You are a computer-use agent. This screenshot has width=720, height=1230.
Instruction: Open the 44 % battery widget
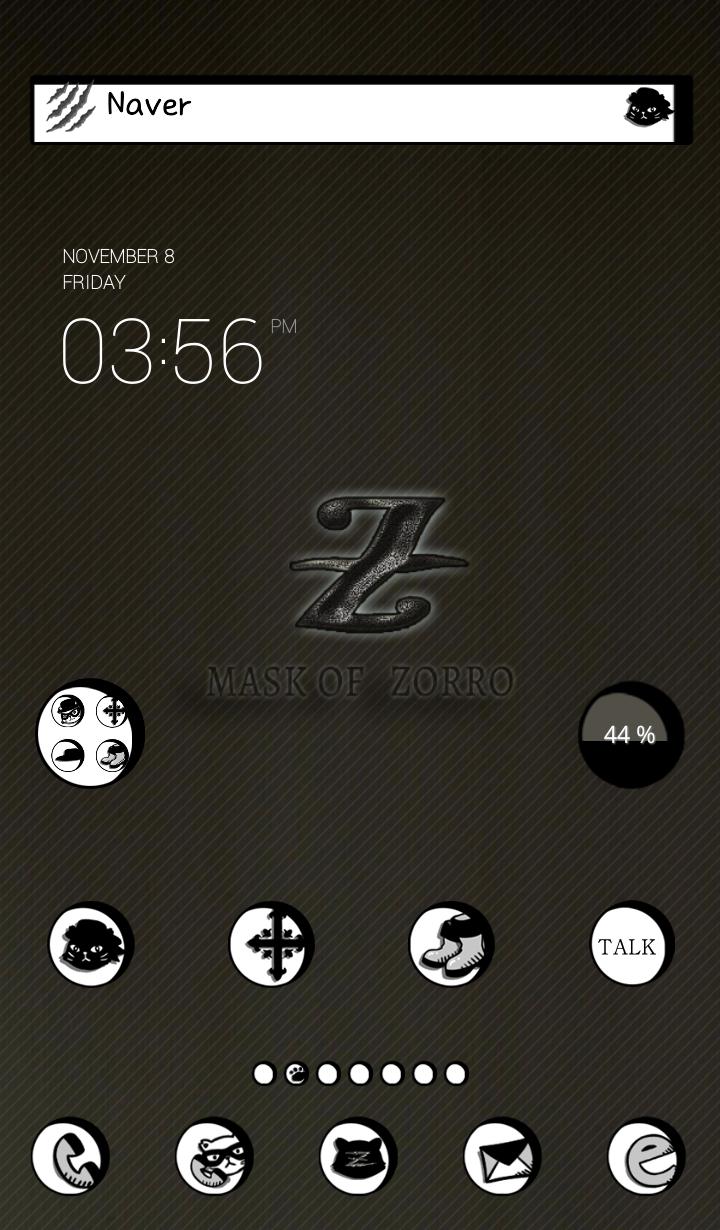631,735
